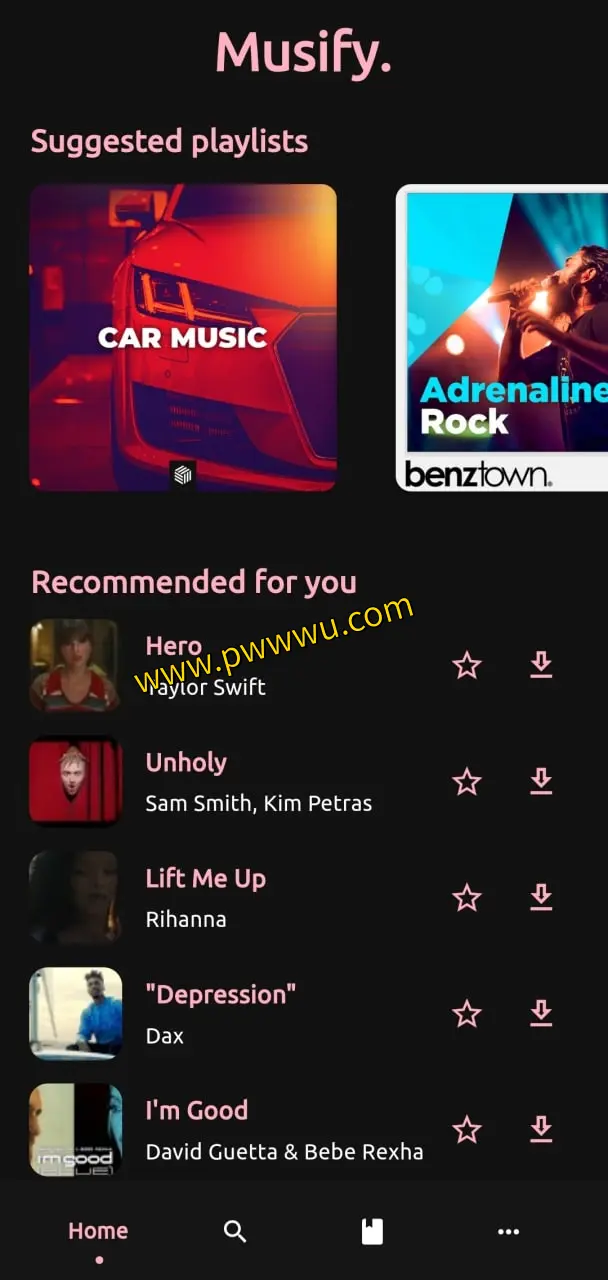
Task: Switch to the Search tab
Action: pos(235,1231)
